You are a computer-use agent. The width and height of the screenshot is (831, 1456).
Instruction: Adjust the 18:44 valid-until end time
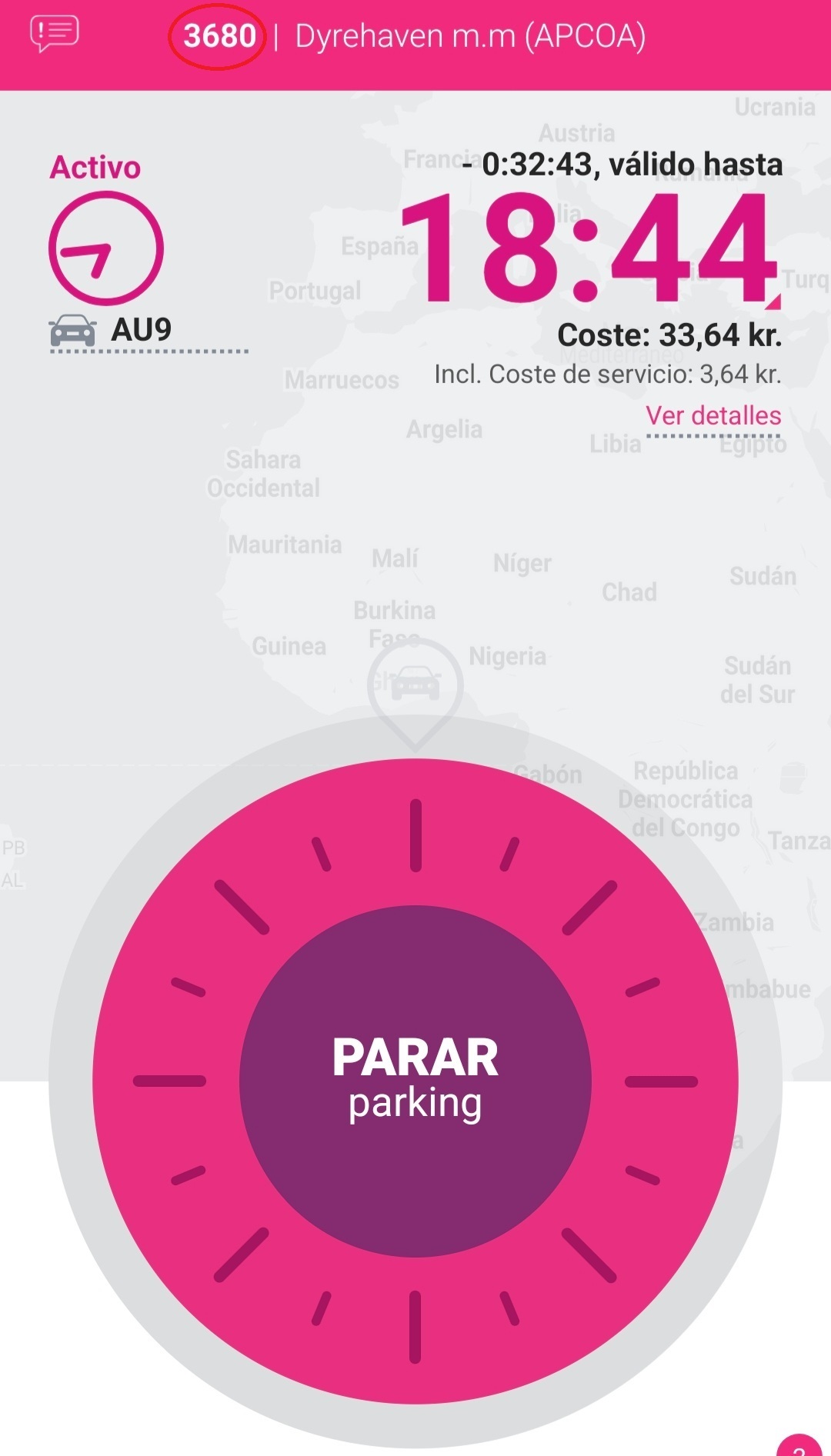coord(589,248)
